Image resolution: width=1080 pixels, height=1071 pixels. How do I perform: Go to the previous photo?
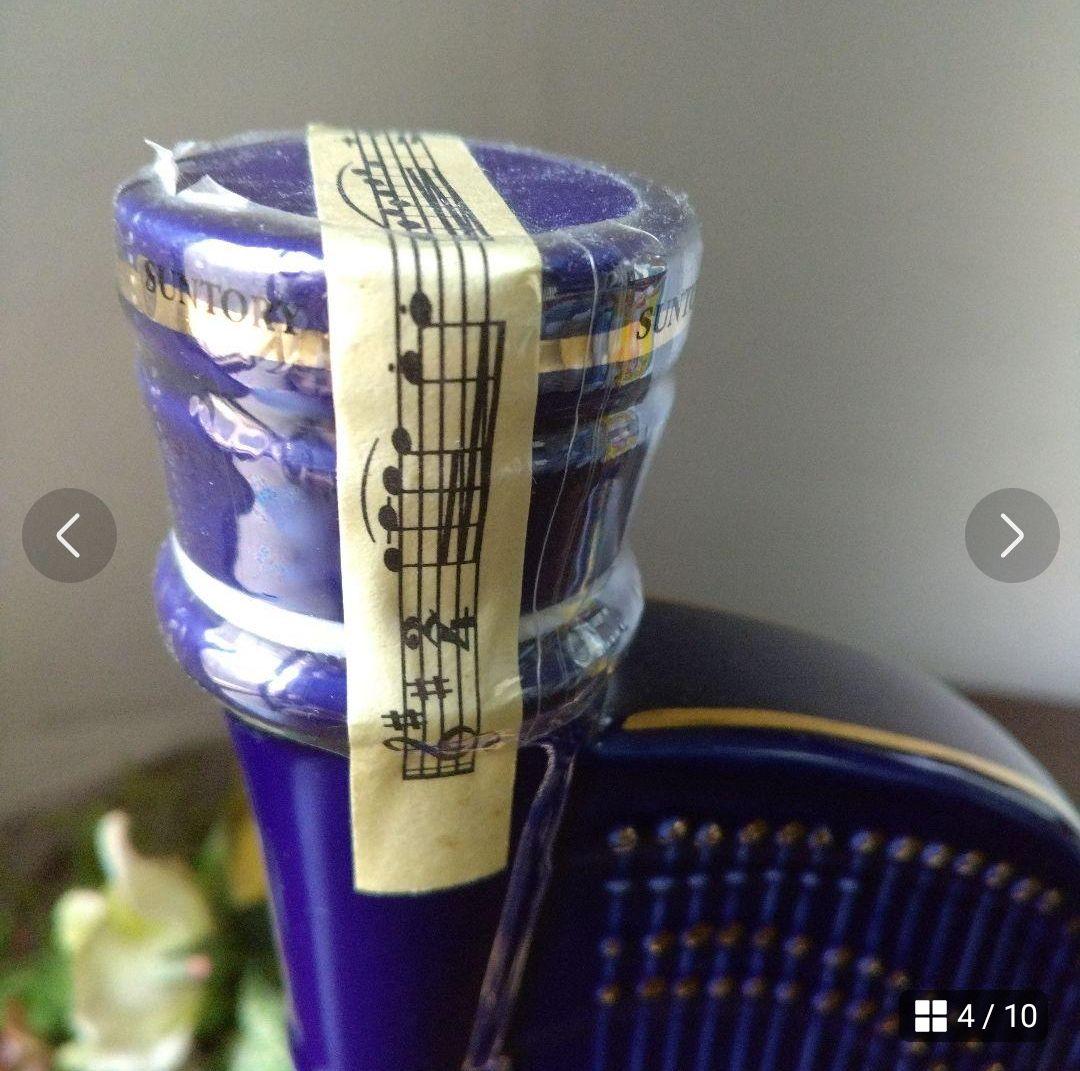[x=69, y=535]
